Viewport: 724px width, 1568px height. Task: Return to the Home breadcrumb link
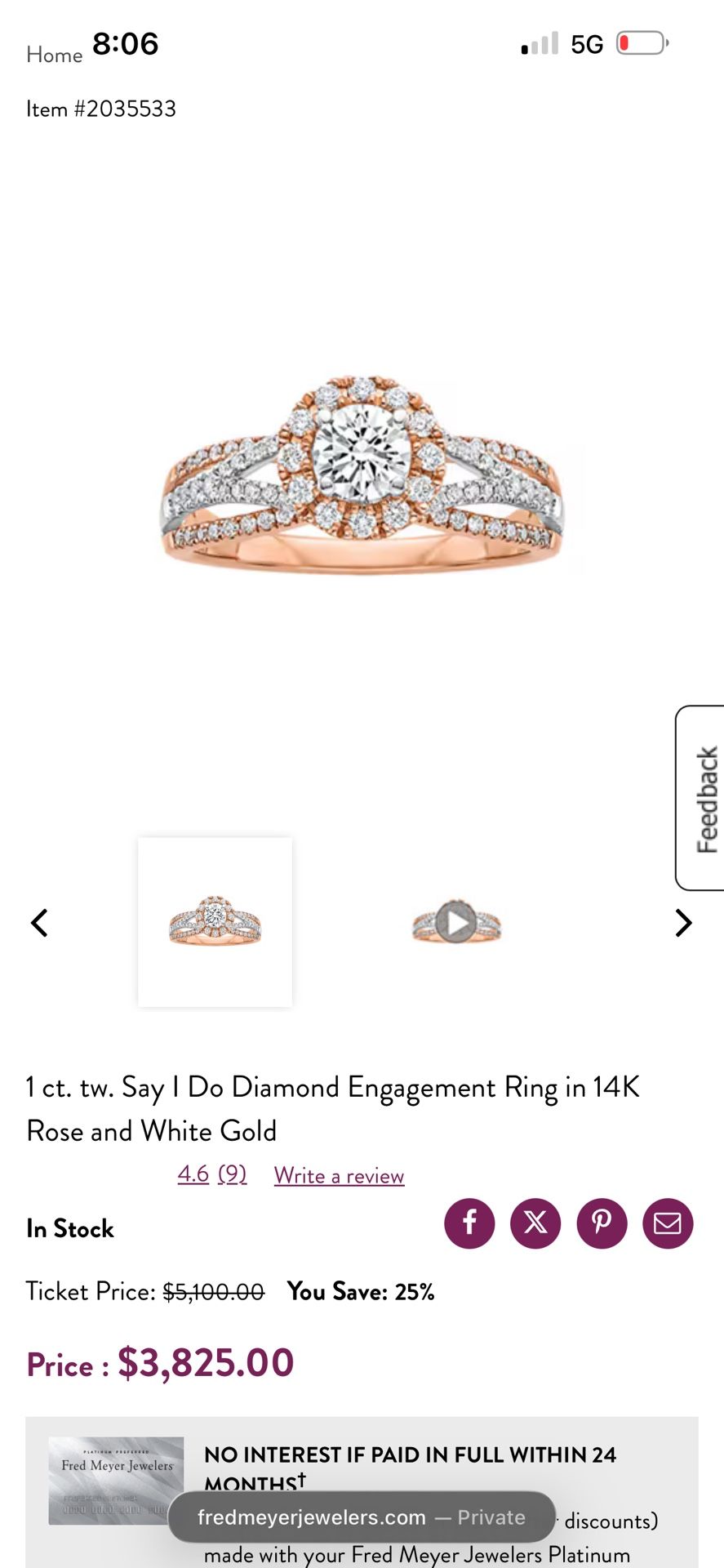coord(54,56)
